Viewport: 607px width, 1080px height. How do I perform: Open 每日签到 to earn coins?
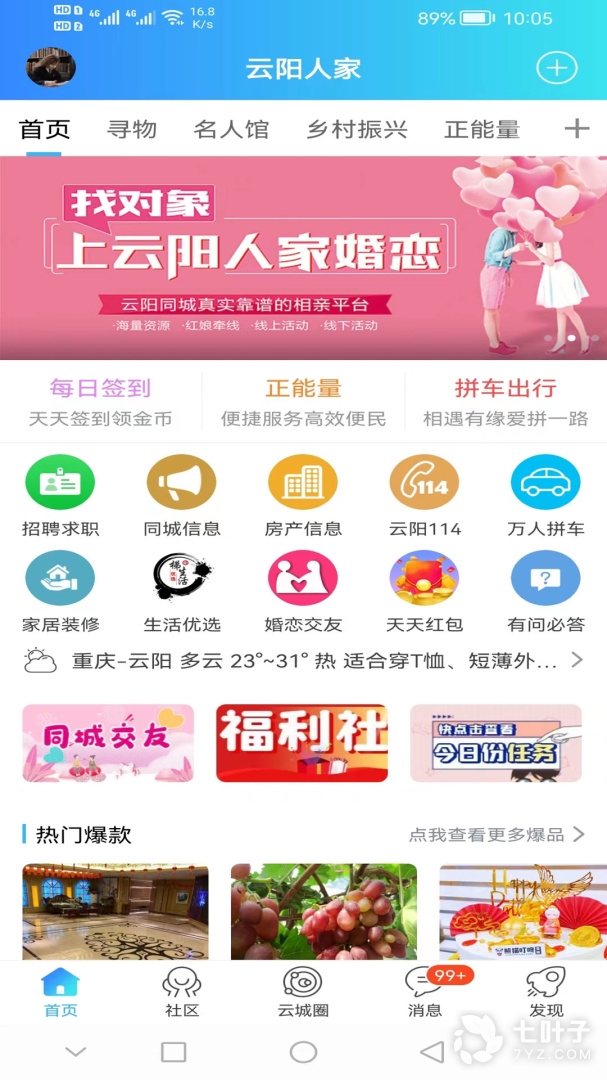pos(100,402)
